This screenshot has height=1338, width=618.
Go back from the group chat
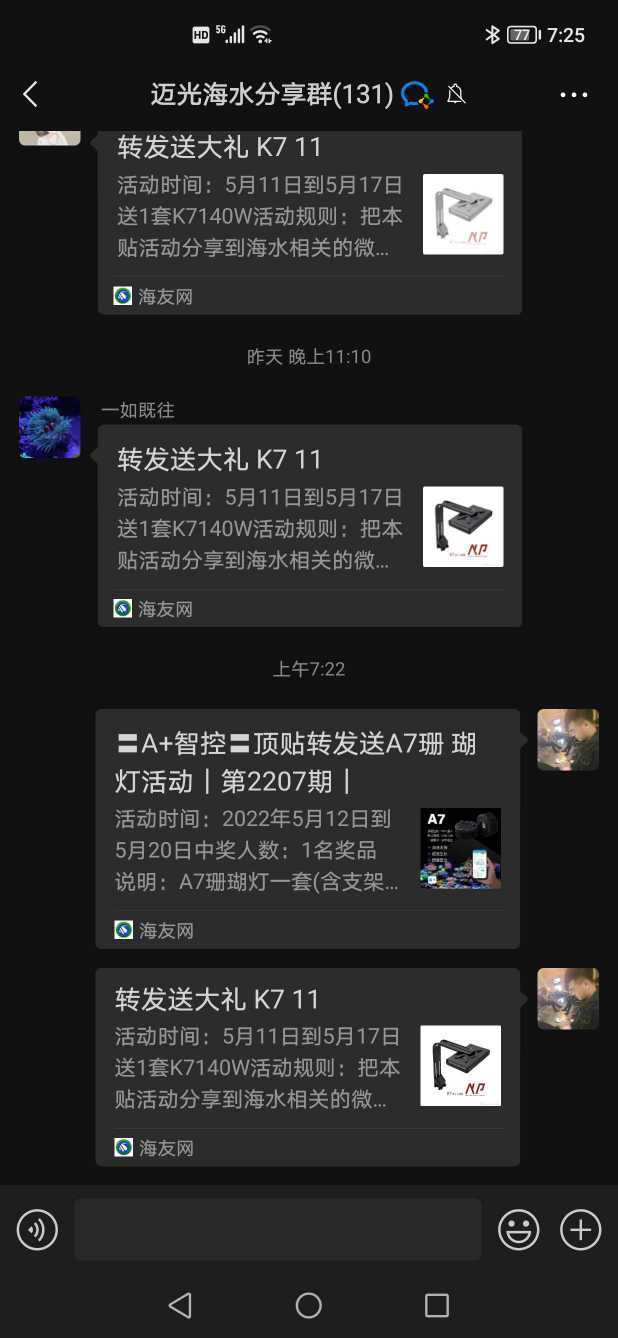tap(30, 95)
